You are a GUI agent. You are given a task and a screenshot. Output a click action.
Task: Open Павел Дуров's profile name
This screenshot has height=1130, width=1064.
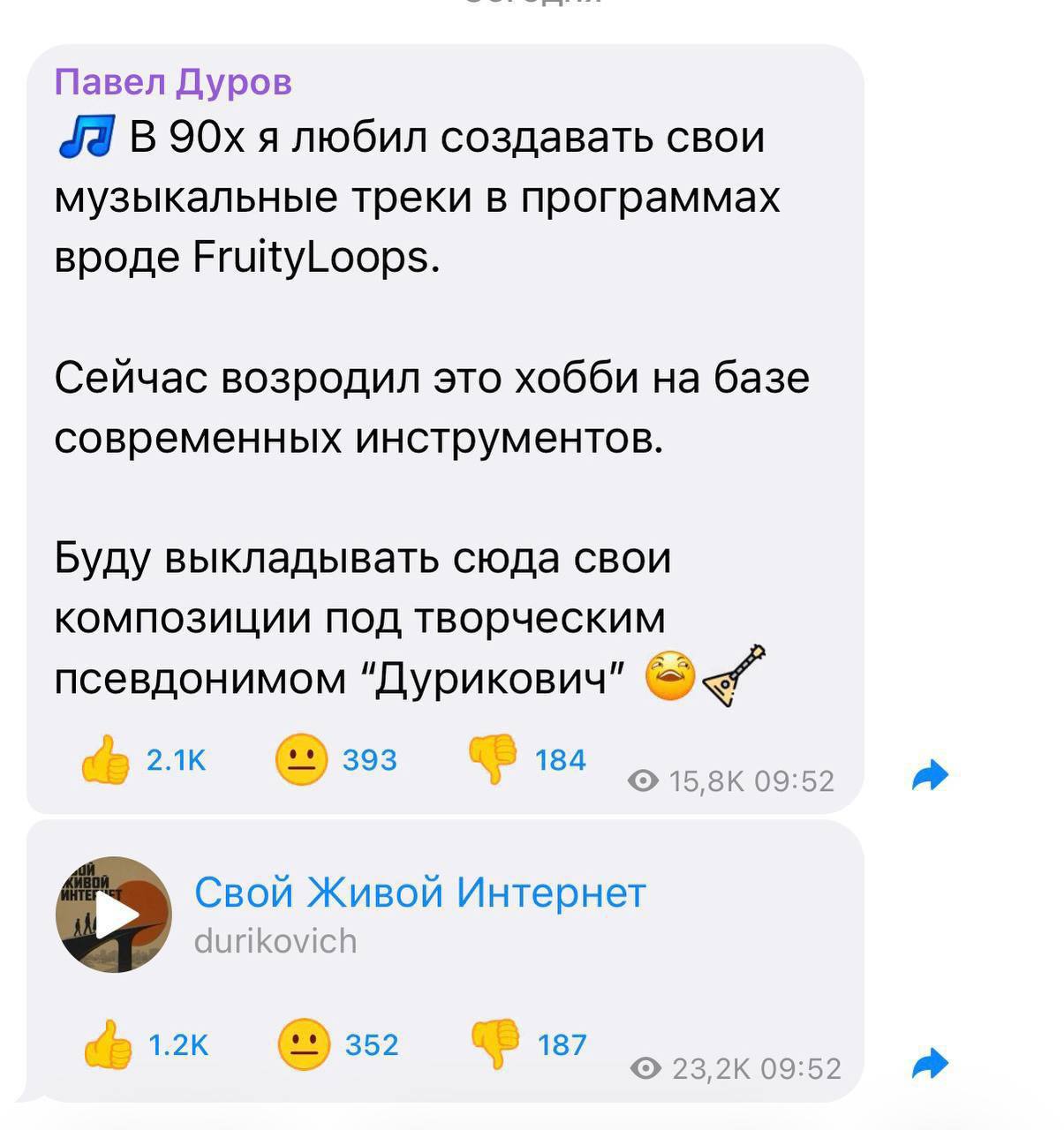pyautogui.click(x=173, y=82)
